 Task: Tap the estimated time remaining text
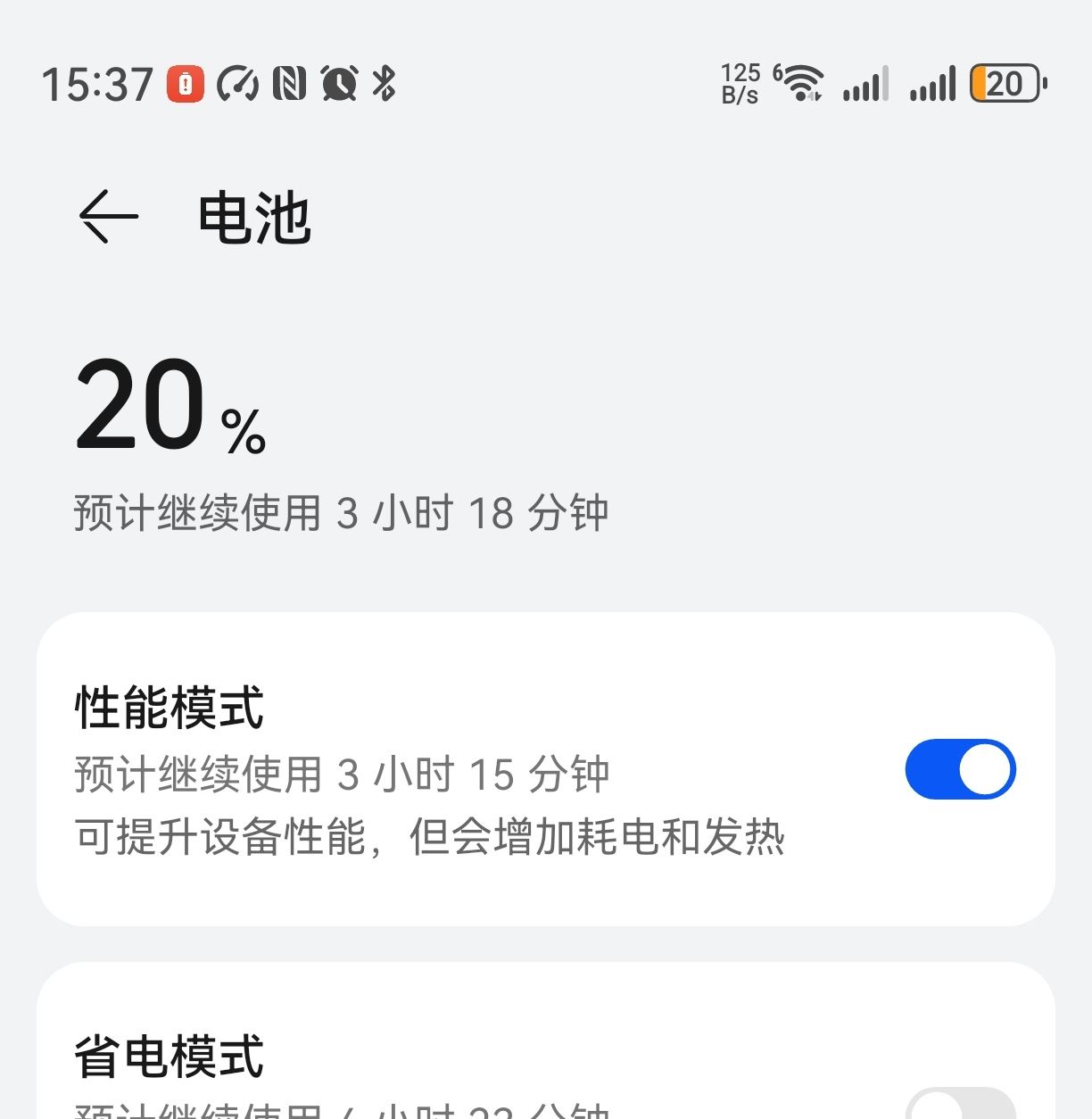(x=341, y=512)
